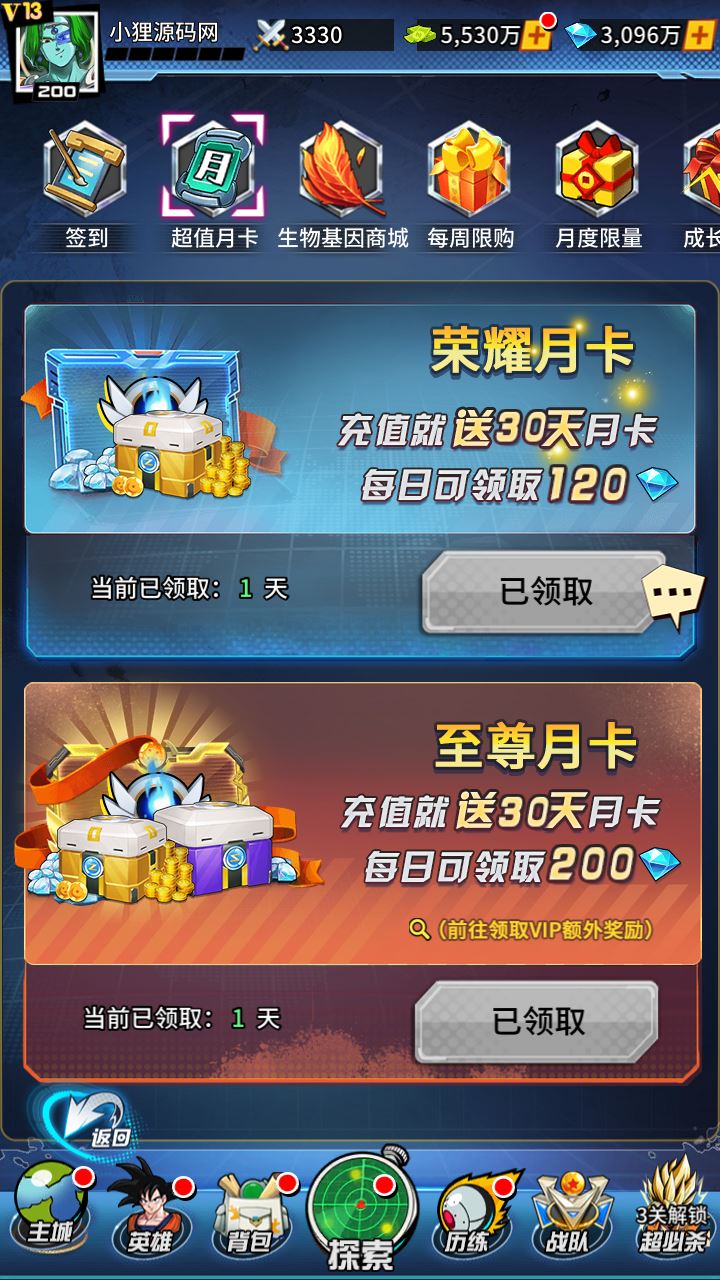Tap the 超必杀 locked skill icon
The width and height of the screenshot is (720, 1280).
click(x=672, y=1210)
